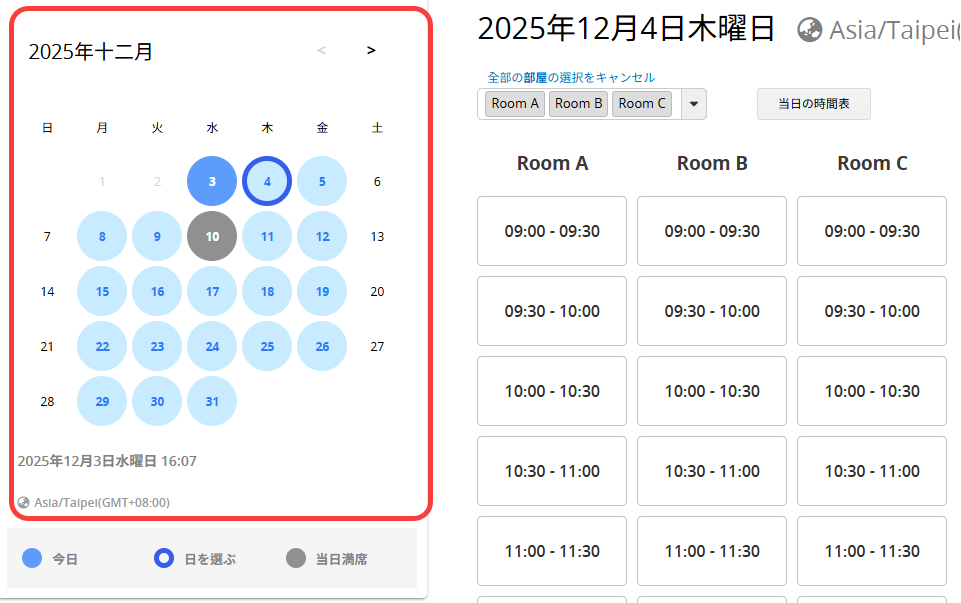The height and width of the screenshot is (603, 961).
Task: Select December 5 on the calendar
Action: (x=322, y=182)
